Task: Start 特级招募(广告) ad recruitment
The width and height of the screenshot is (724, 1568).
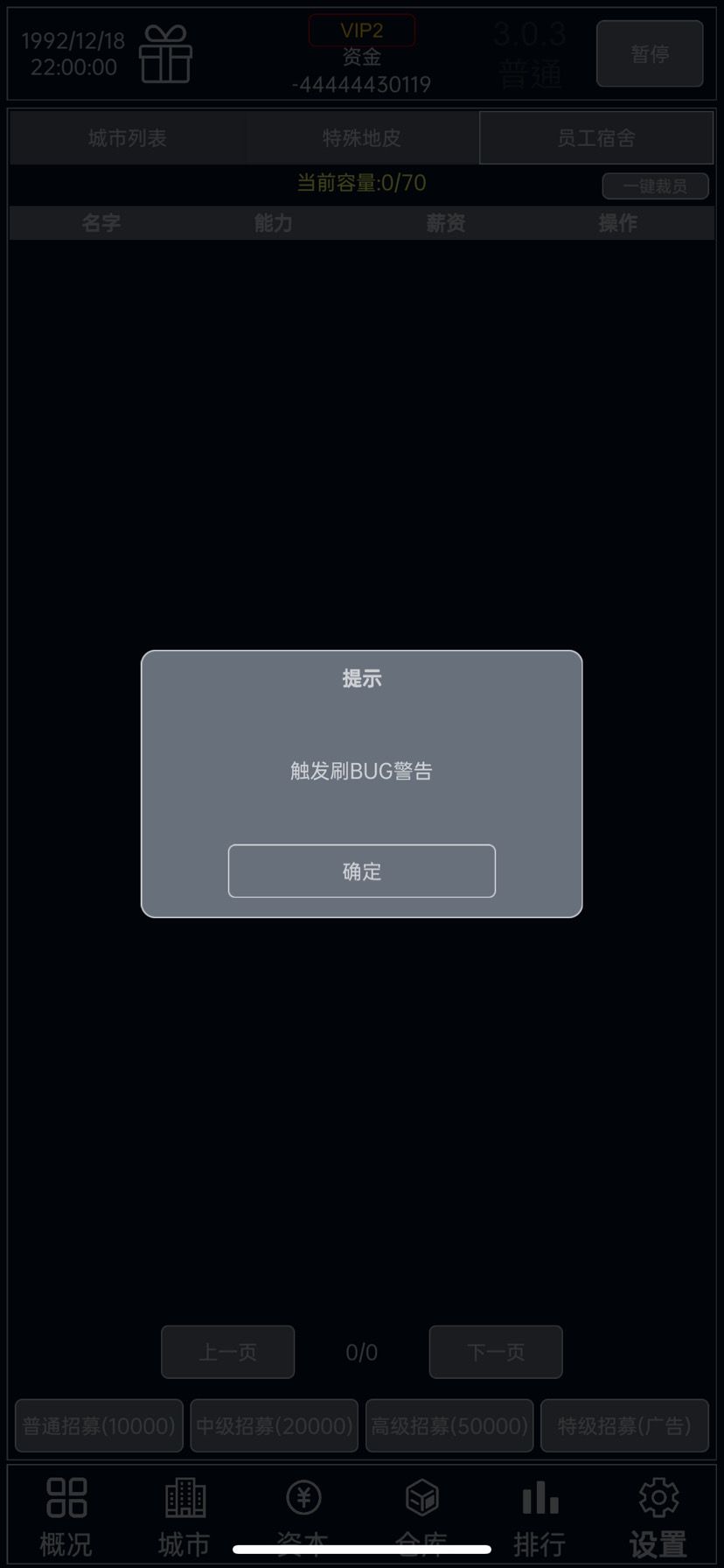Action: (x=624, y=1425)
